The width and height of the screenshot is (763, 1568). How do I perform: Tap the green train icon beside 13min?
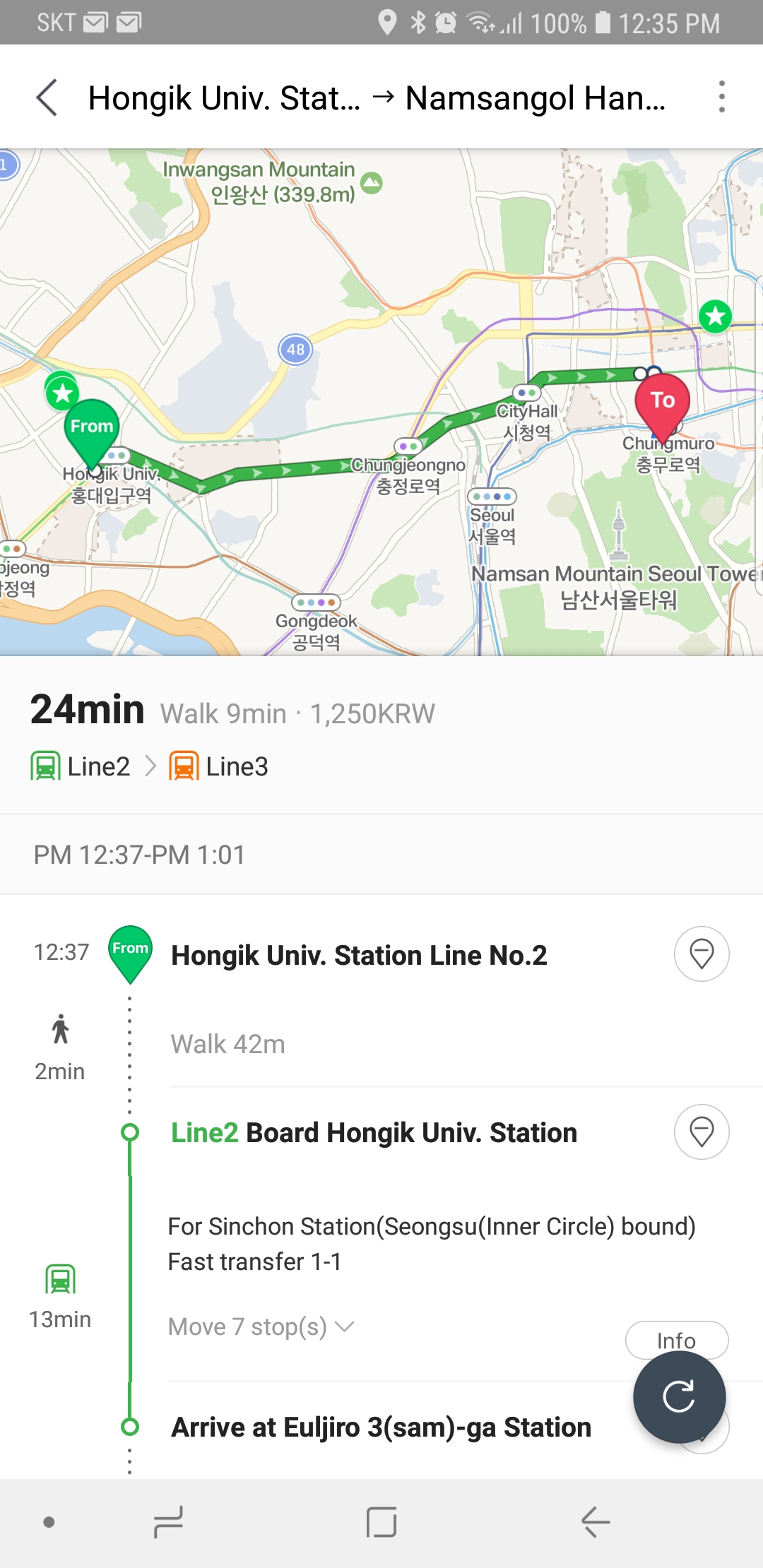[61, 1278]
